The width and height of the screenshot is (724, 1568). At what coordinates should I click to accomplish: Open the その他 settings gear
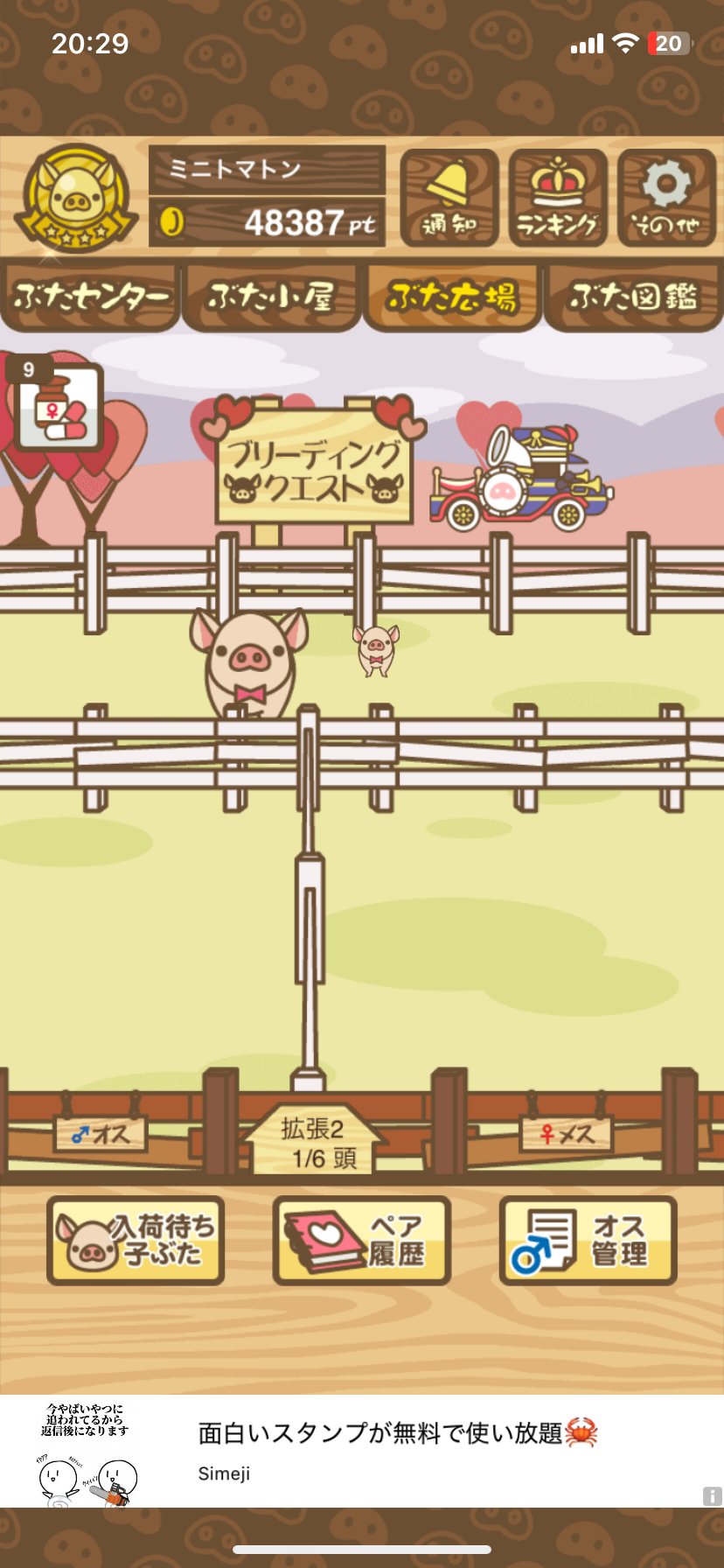pyautogui.click(x=666, y=199)
